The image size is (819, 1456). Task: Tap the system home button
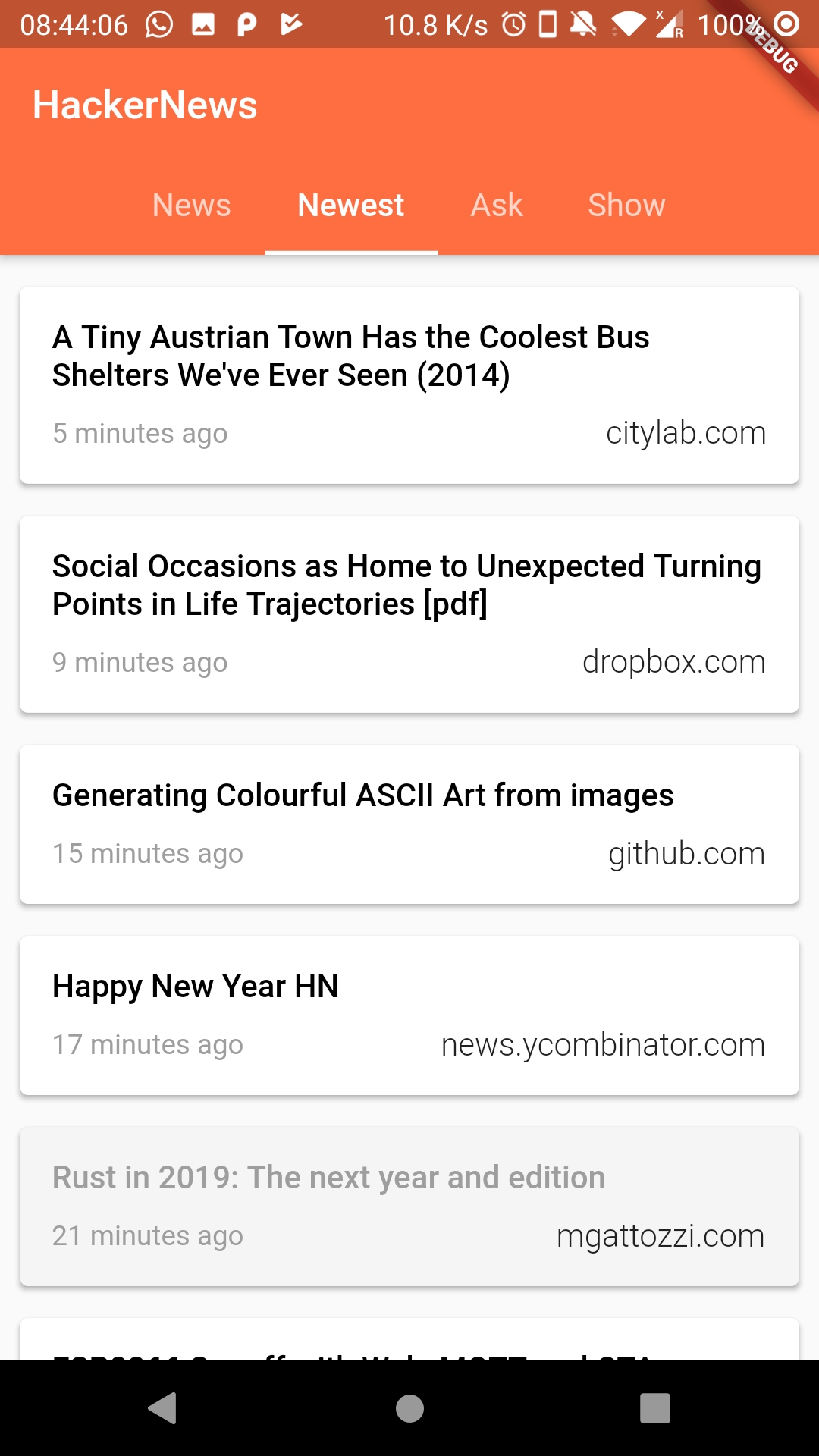click(409, 1408)
